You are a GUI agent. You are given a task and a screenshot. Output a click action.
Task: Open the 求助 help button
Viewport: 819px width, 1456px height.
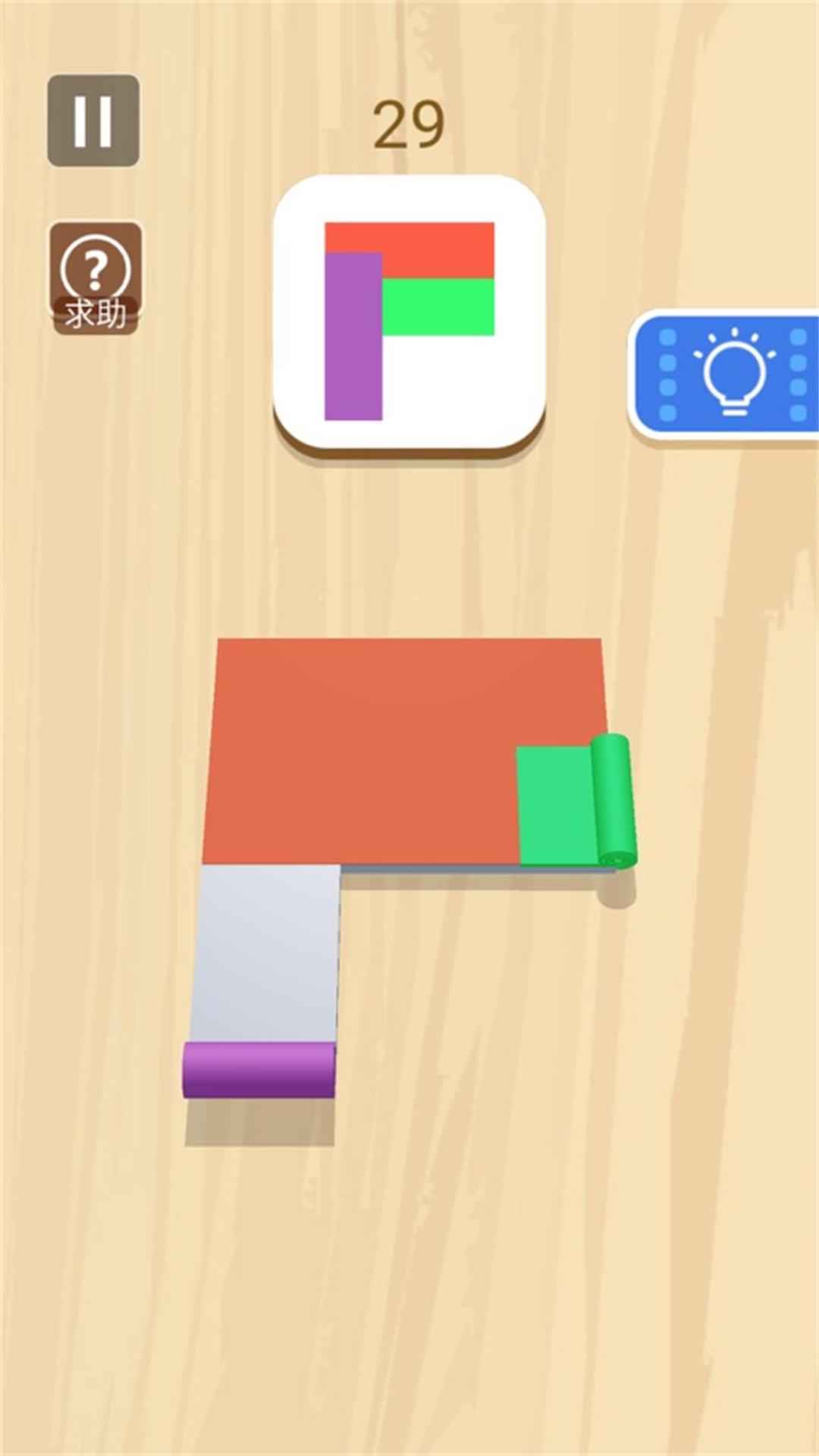(x=96, y=278)
